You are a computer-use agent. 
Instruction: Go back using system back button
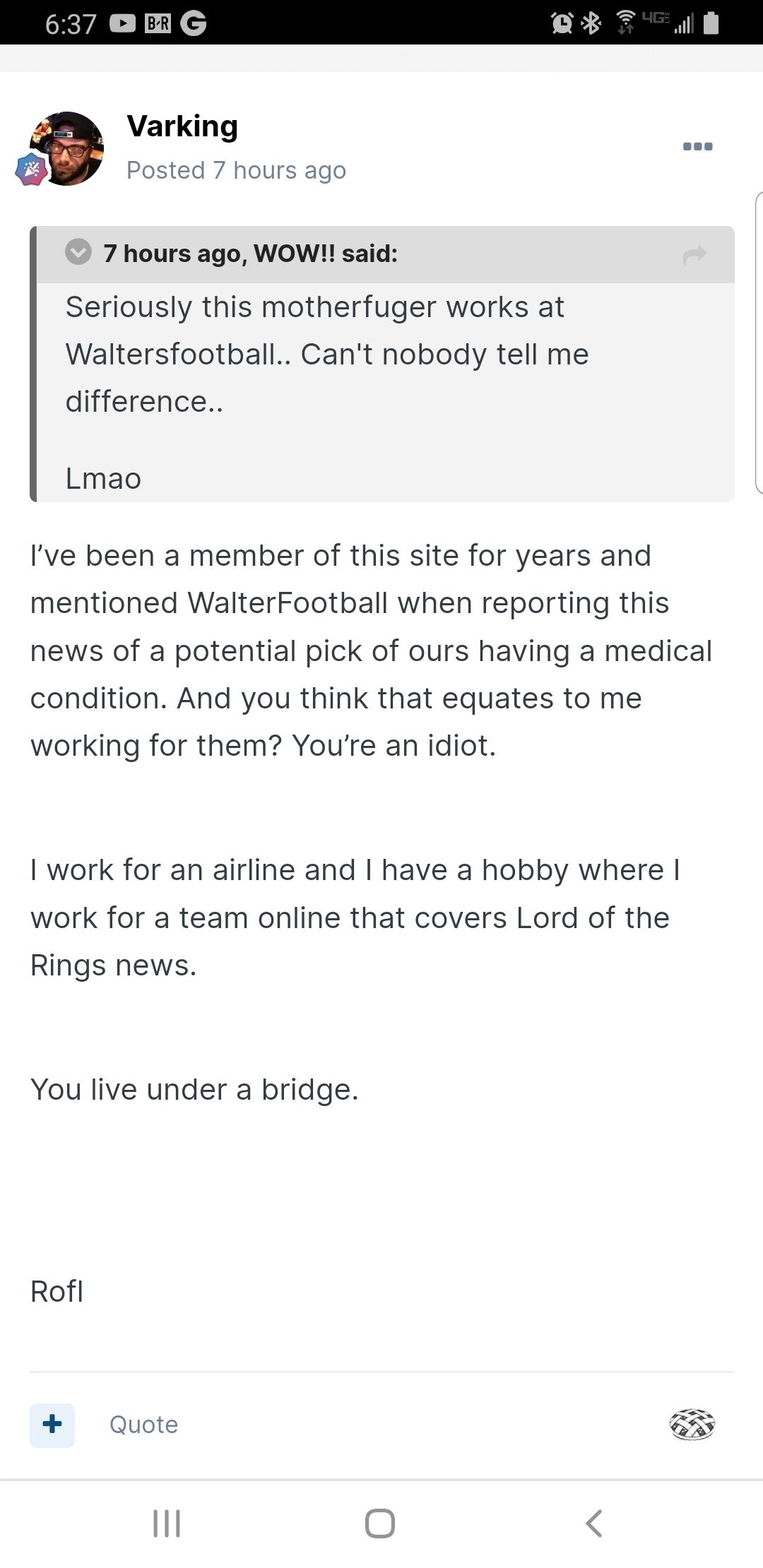tap(594, 1524)
